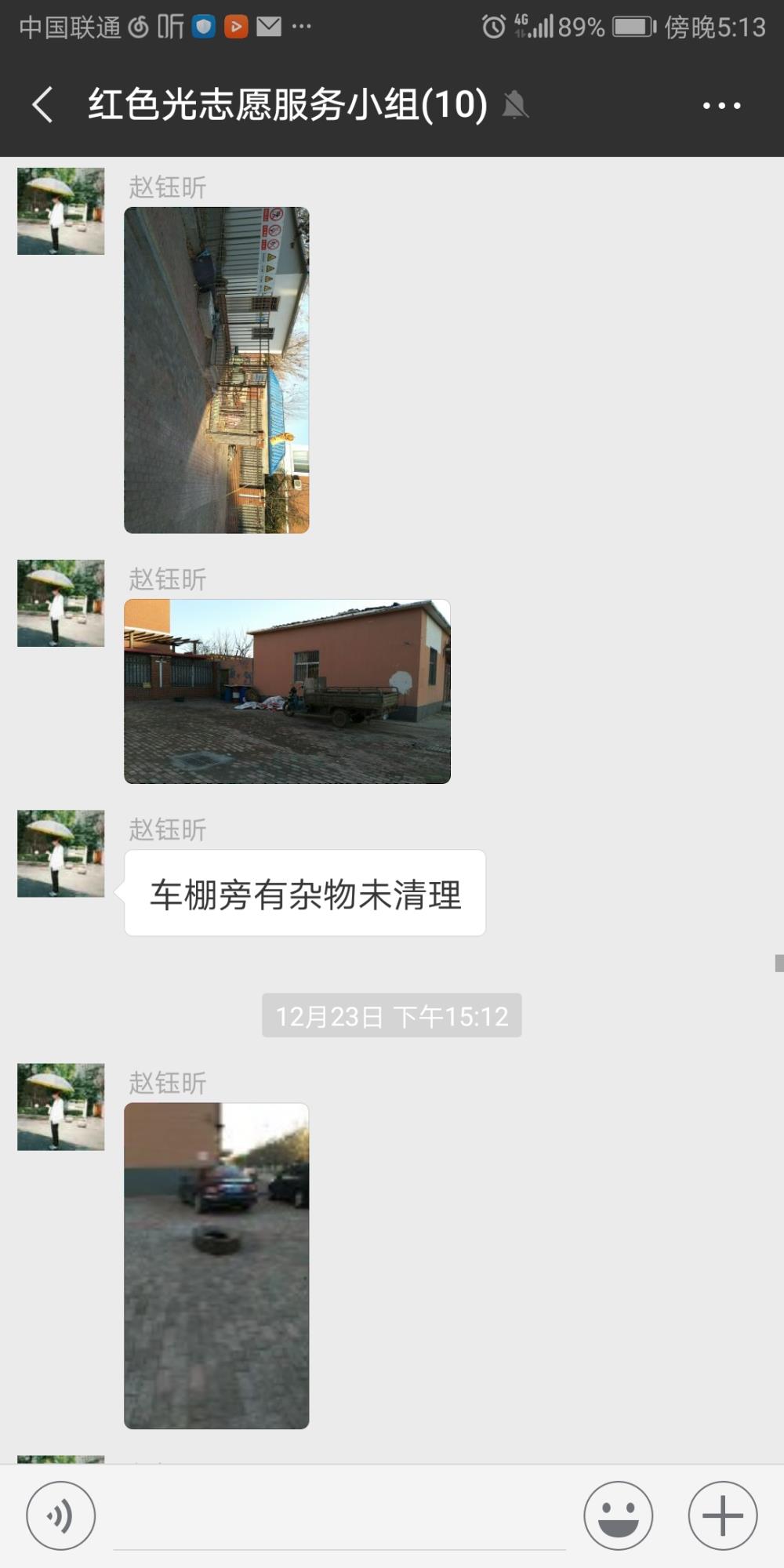Tap the message text field
784x1568 pixels.
click(339, 1517)
